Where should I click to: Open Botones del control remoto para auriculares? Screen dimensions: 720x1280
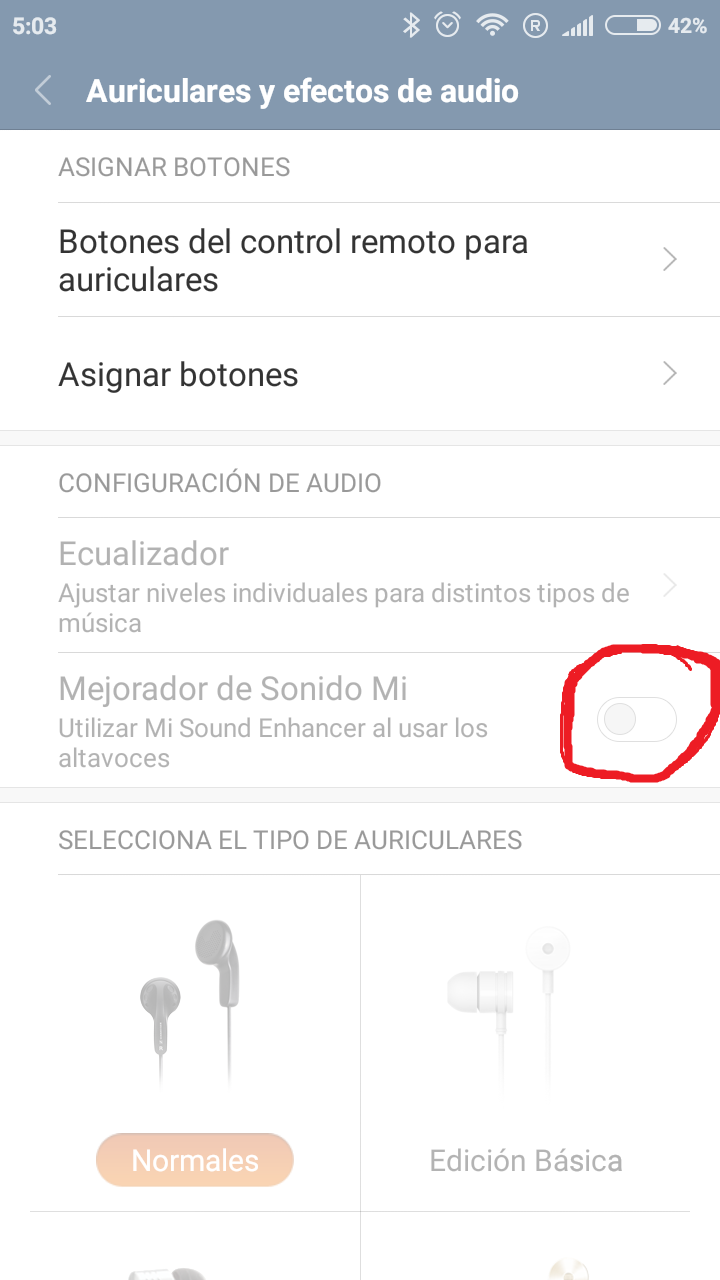pyautogui.click(x=360, y=260)
